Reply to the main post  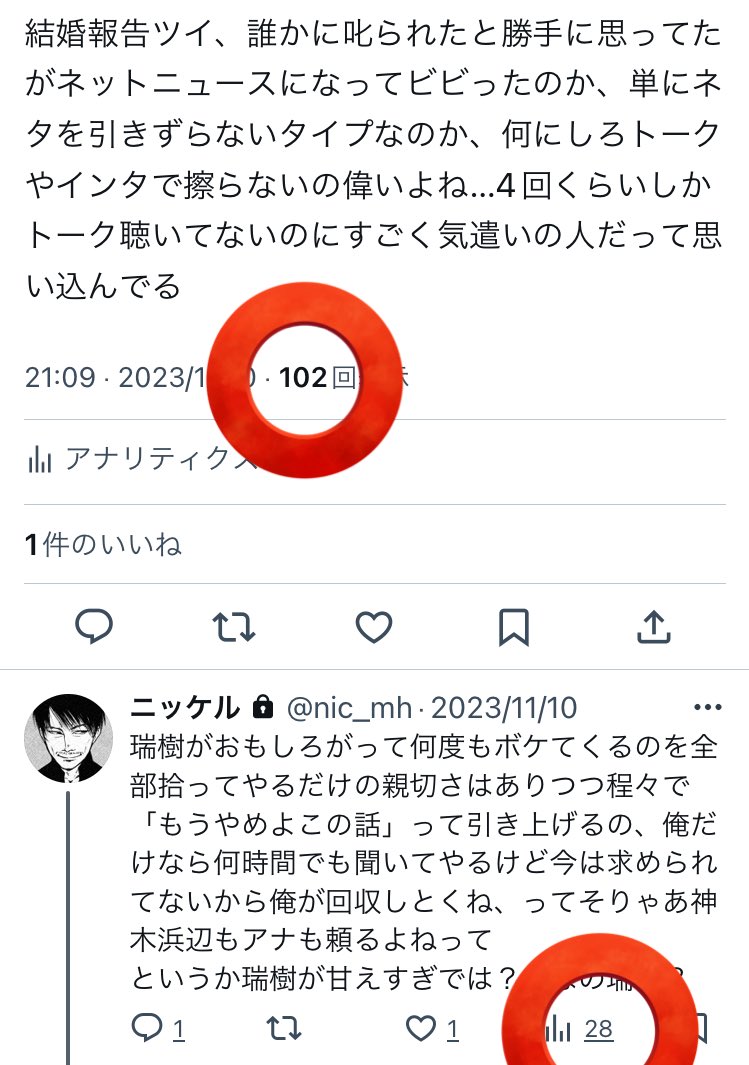click(94, 627)
